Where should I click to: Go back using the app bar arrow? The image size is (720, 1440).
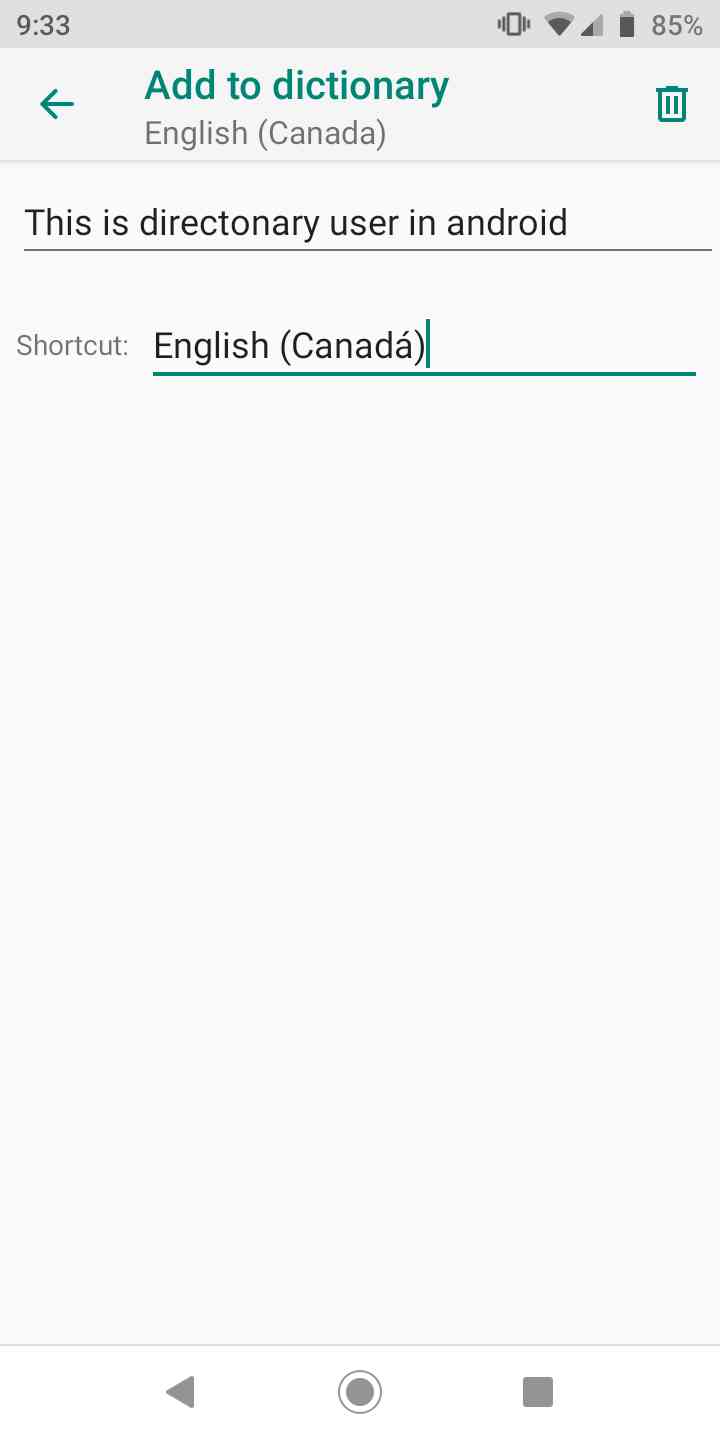click(x=57, y=104)
